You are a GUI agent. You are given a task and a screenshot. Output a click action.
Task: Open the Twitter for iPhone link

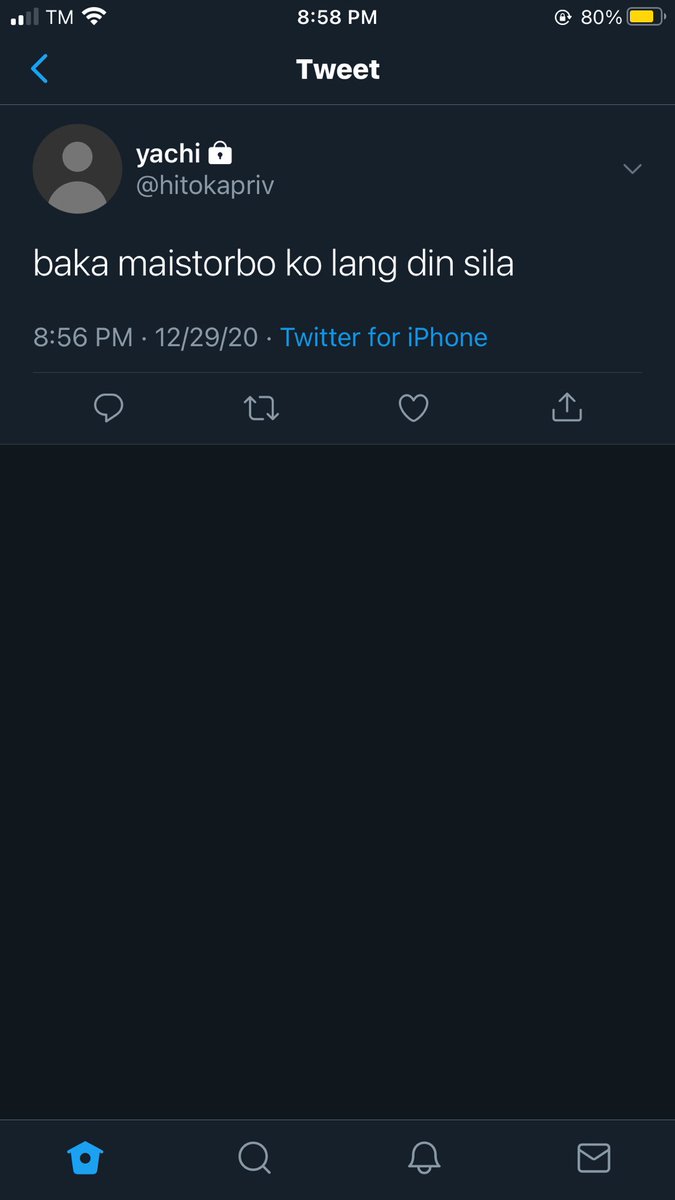pos(384,337)
